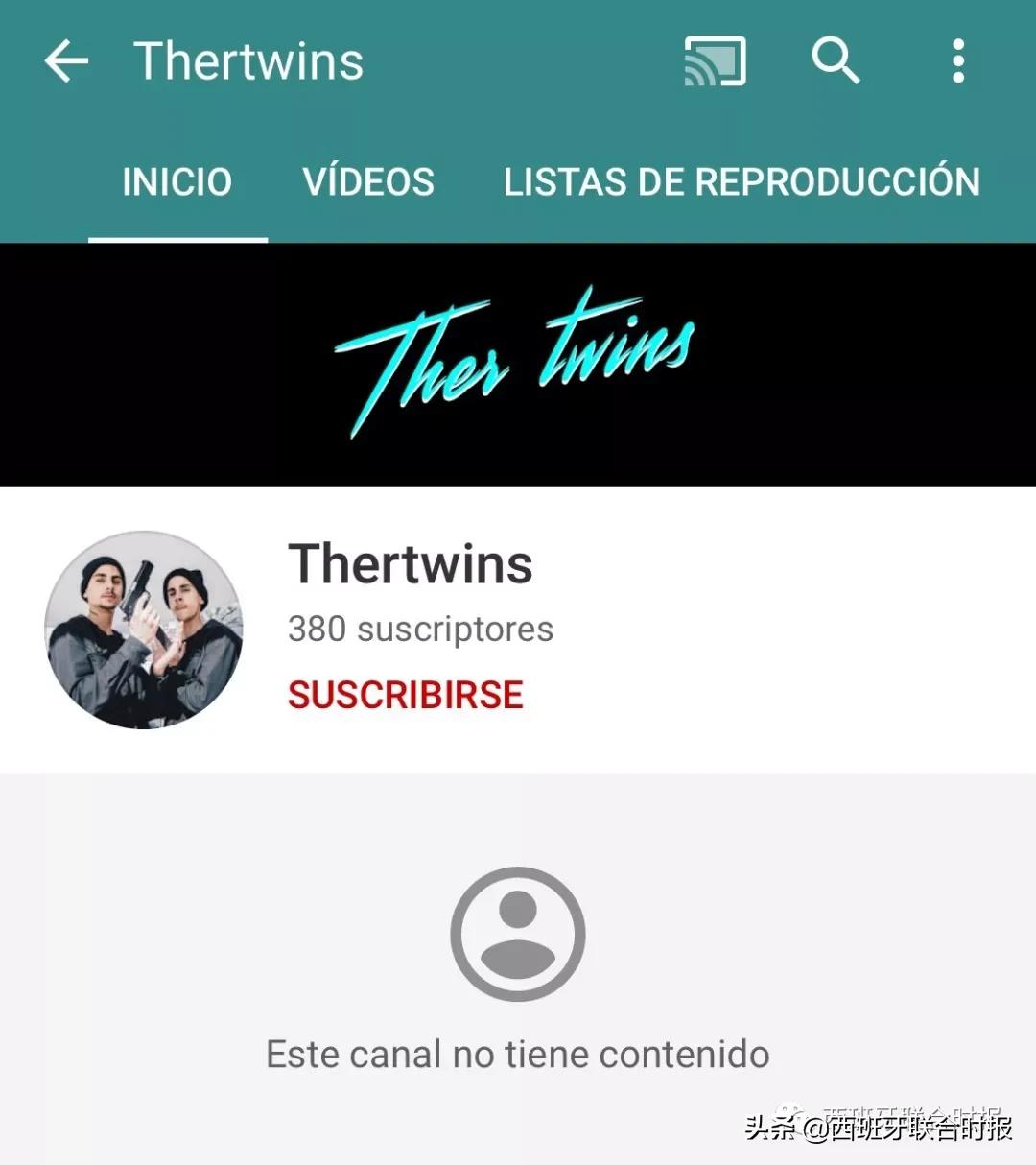Screen dimensions: 1036x1165
Task: Open the LISTAS DE REPRODUCCIÓN tab
Action: click(x=742, y=181)
